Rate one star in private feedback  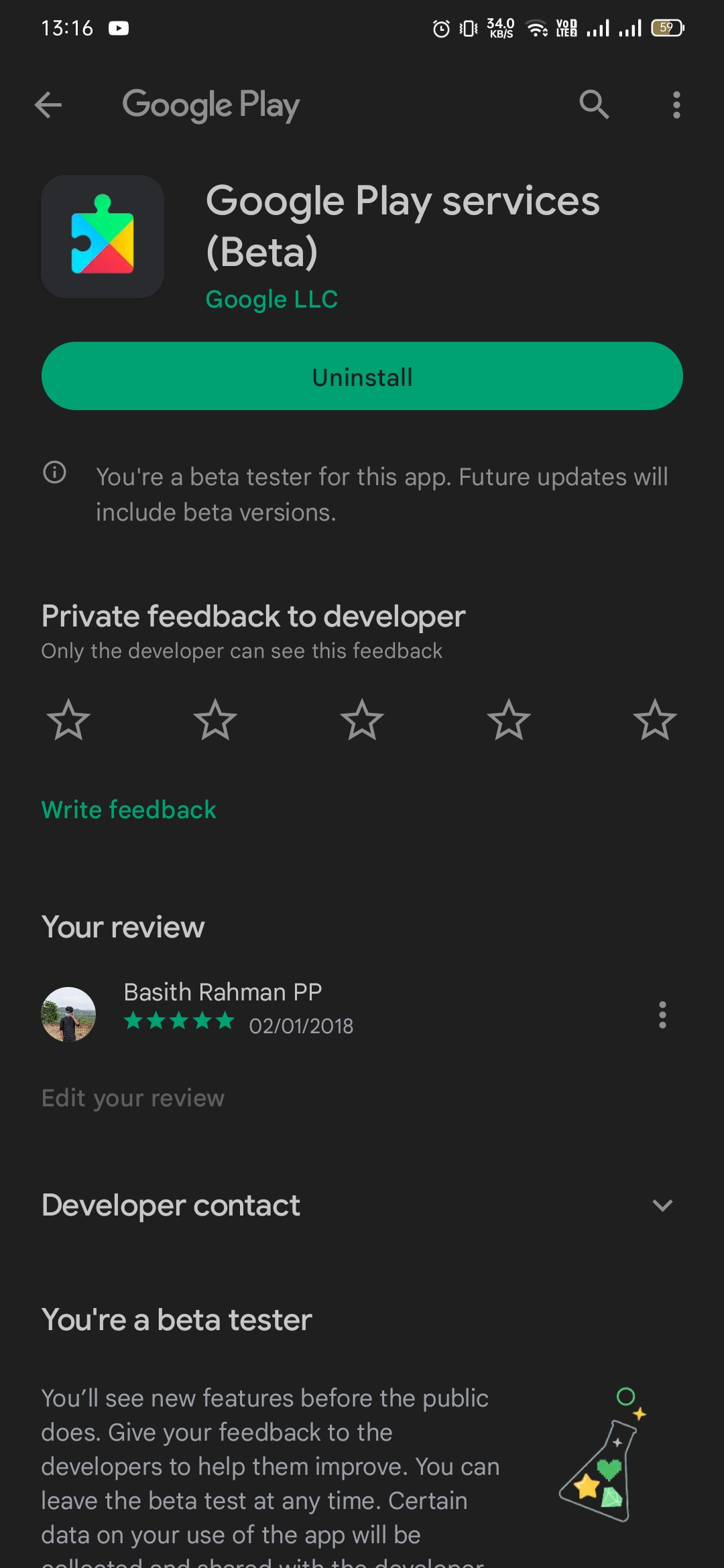(68, 720)
